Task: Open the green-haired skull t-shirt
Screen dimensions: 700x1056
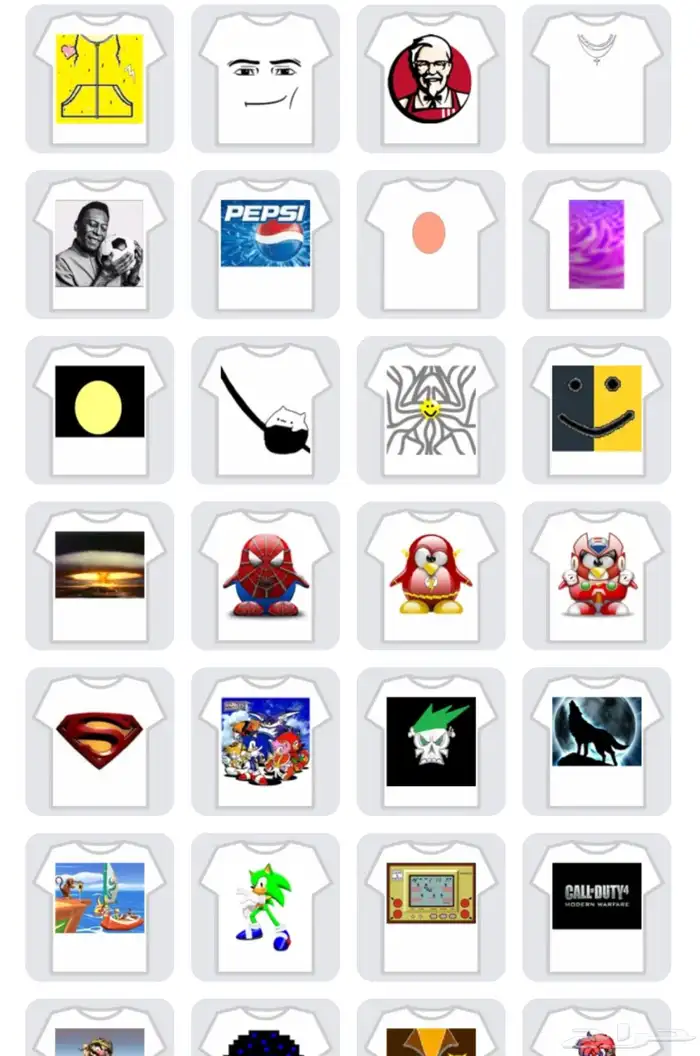Action: 431,742
